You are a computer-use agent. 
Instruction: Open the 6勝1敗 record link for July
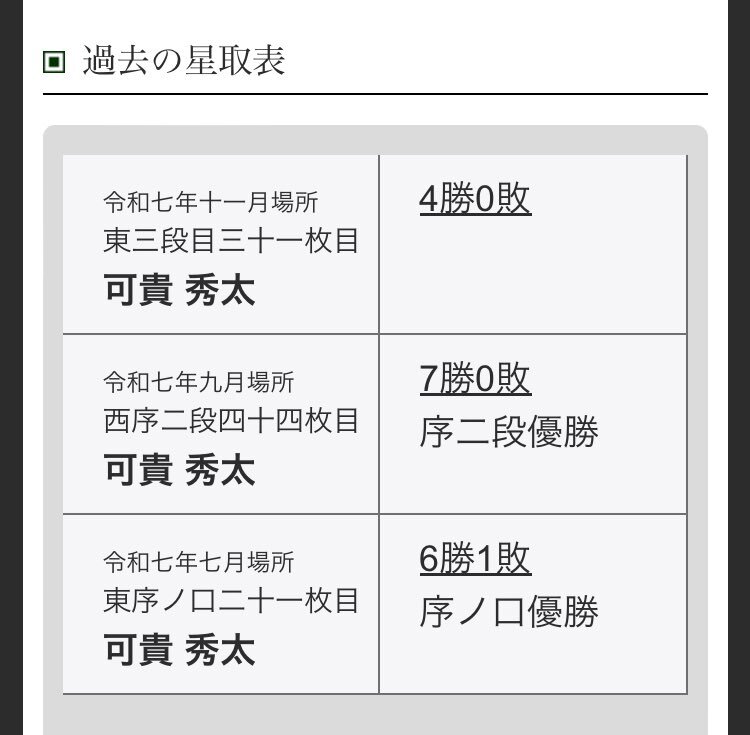click(x=475, y=559)
